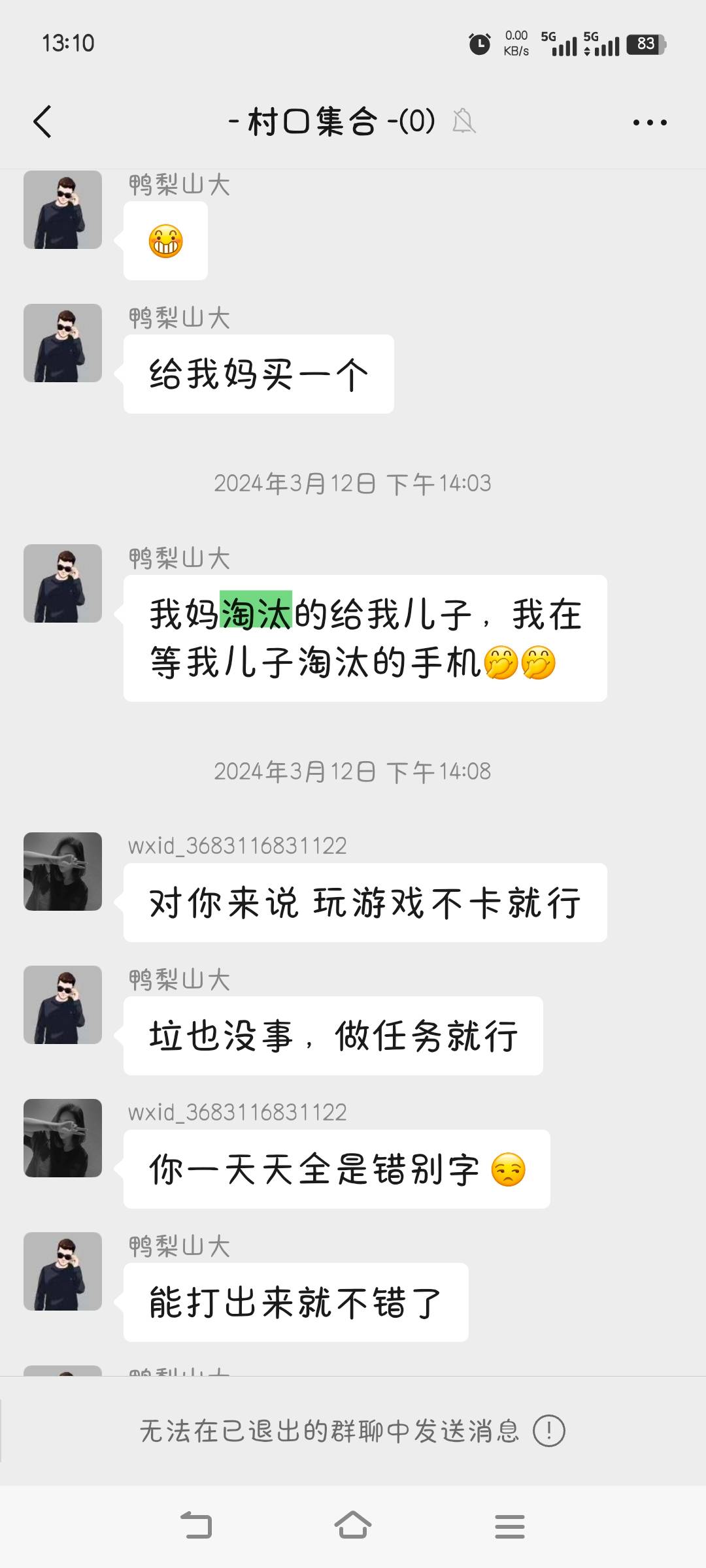Tap the exclamation icon by 无法在已退出的群聊中发送消息
Screen dimensions: 706x1568
click(548, 1431)
